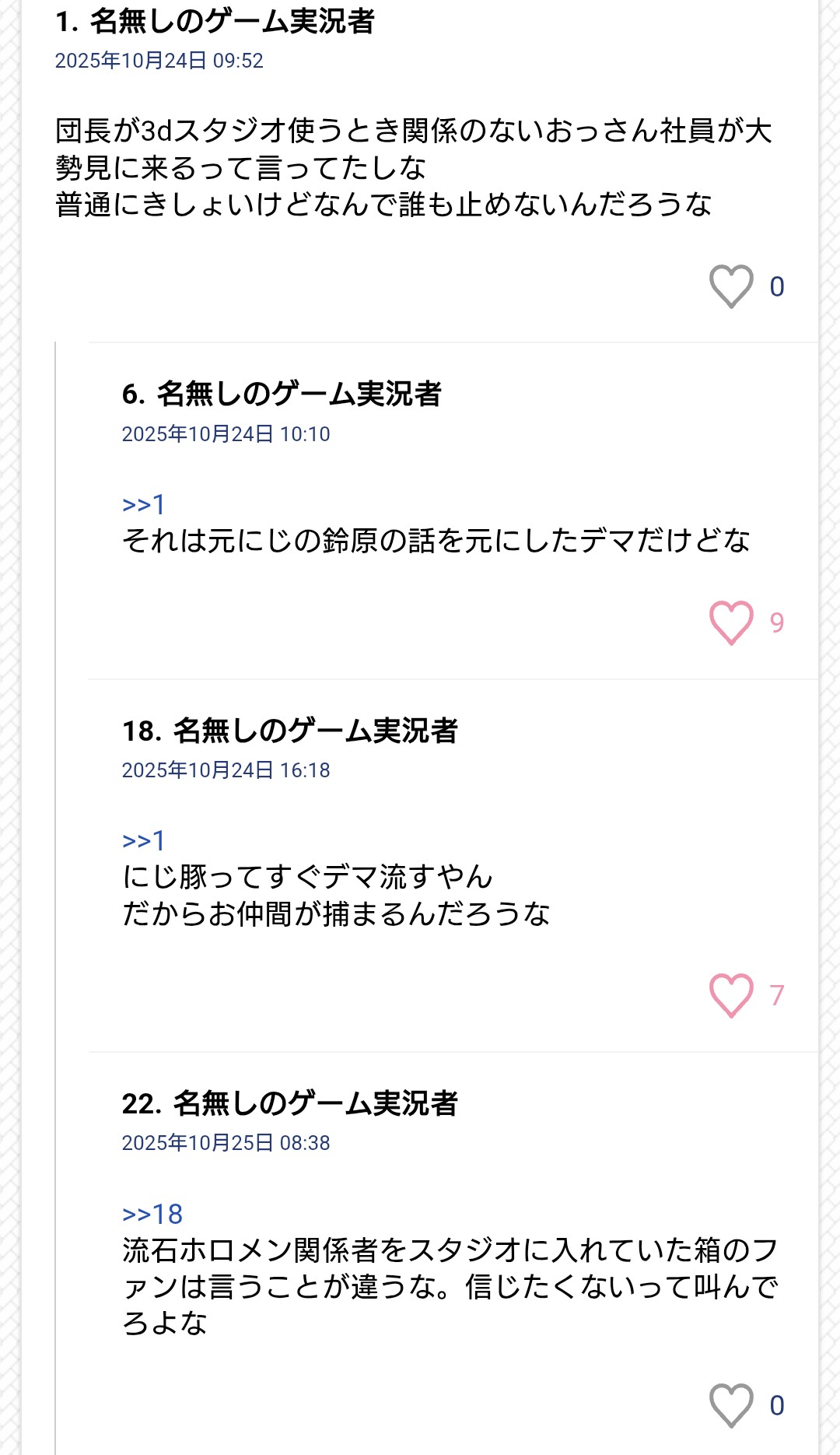The width and height of the screenshot is (840, 1455).
Task: Like comment 6 posted at 10:10
Action: tap(731, 622)
